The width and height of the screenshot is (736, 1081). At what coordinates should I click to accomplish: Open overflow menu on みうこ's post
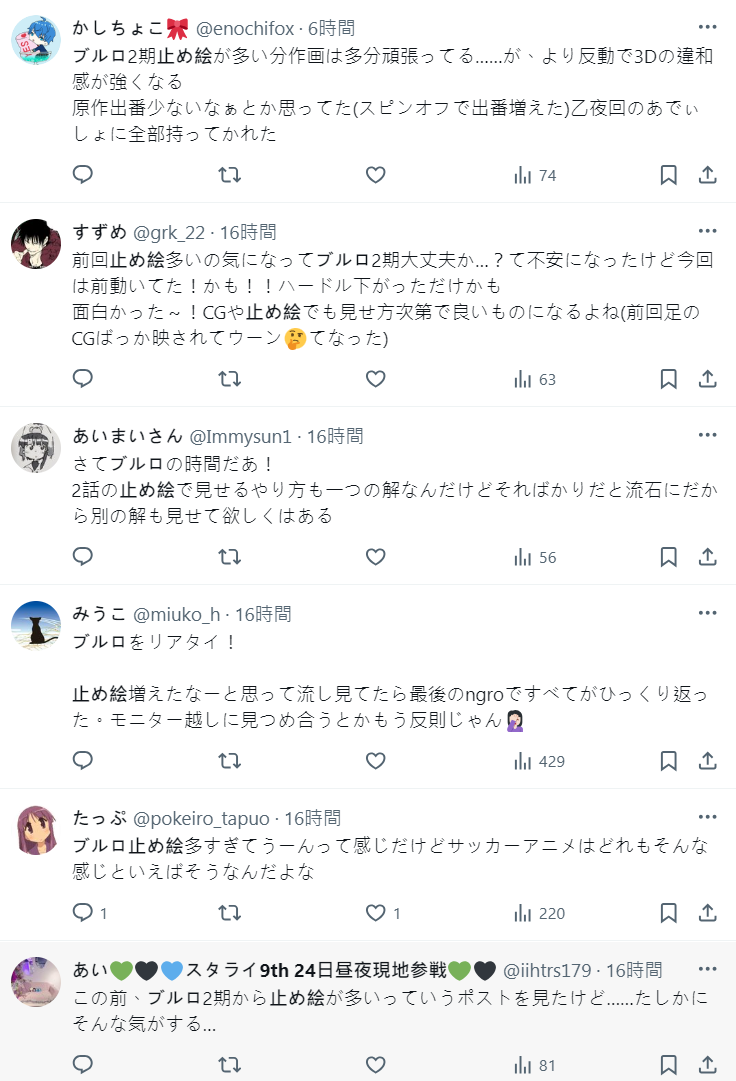point(707,613)
